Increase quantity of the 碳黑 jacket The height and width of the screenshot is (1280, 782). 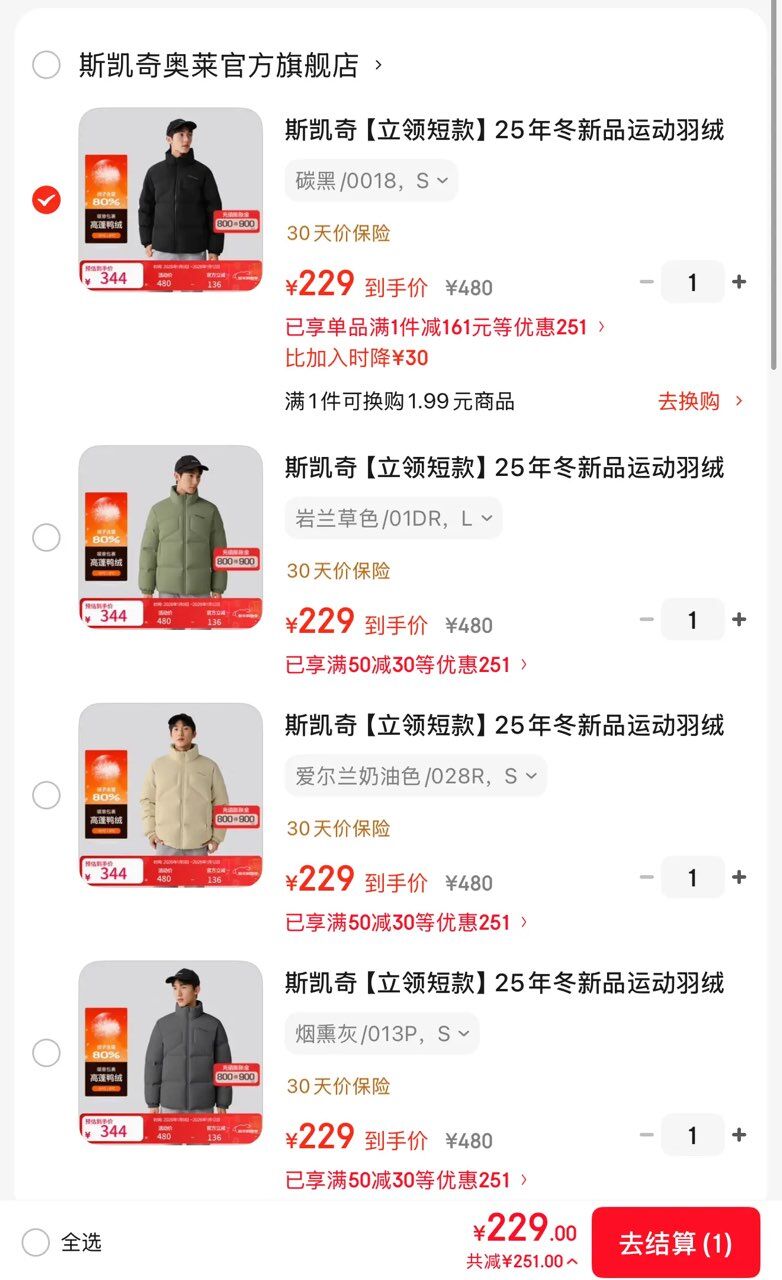click(739, 282)
